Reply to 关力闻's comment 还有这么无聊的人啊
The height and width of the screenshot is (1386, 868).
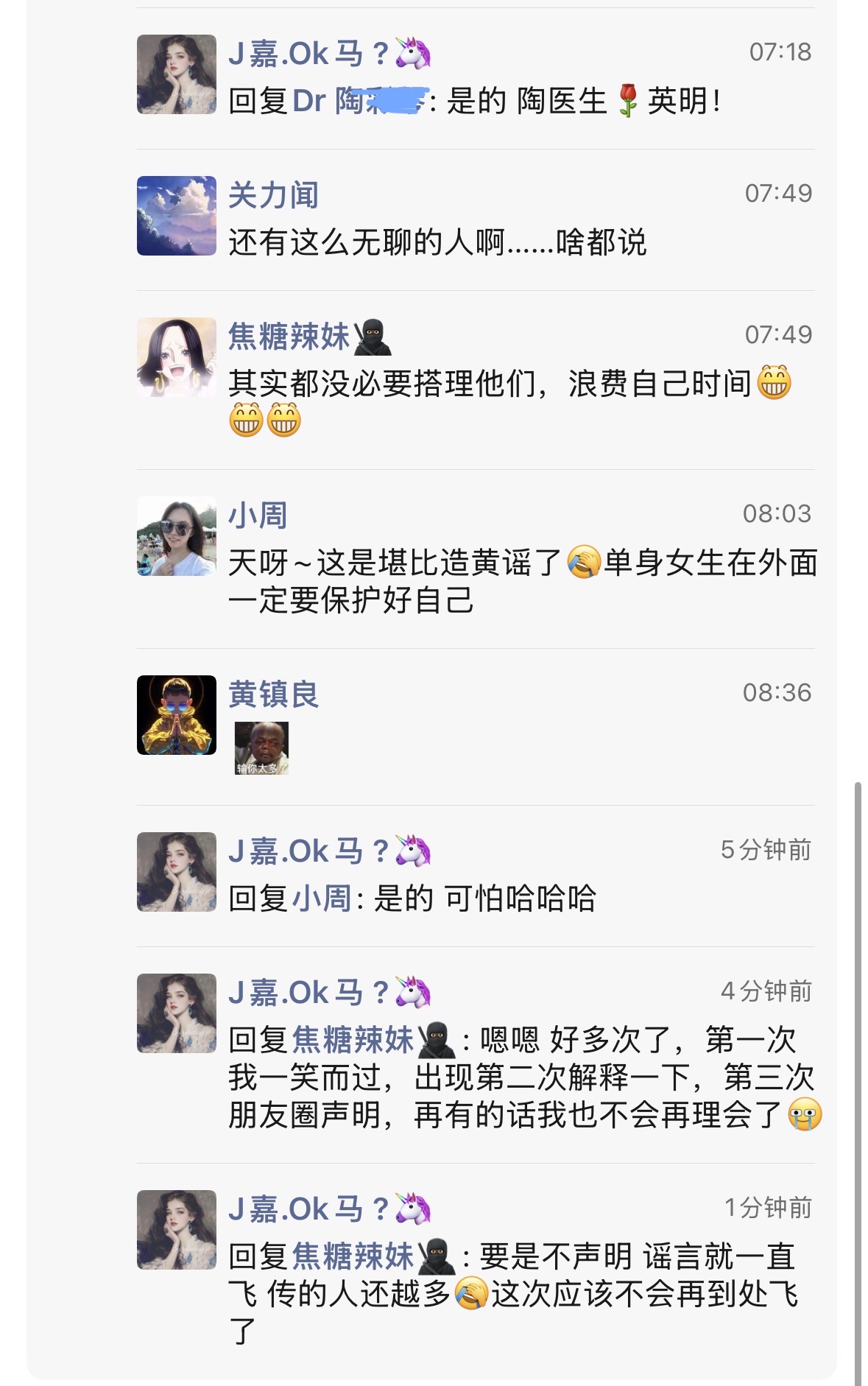[x=437, y=242]
